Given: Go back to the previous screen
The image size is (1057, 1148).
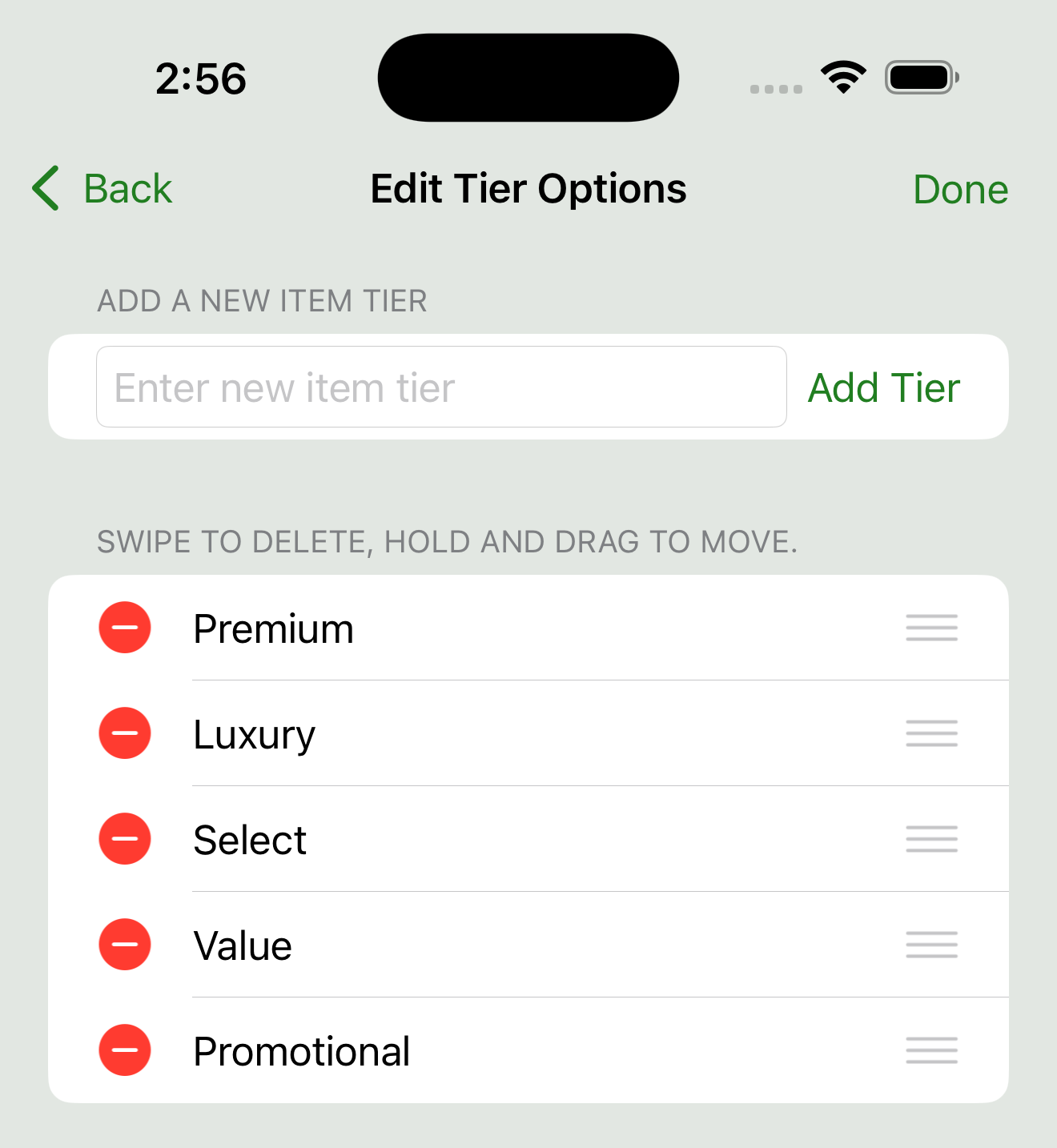Looking at the screenshot, I should [x=102, y=189].
